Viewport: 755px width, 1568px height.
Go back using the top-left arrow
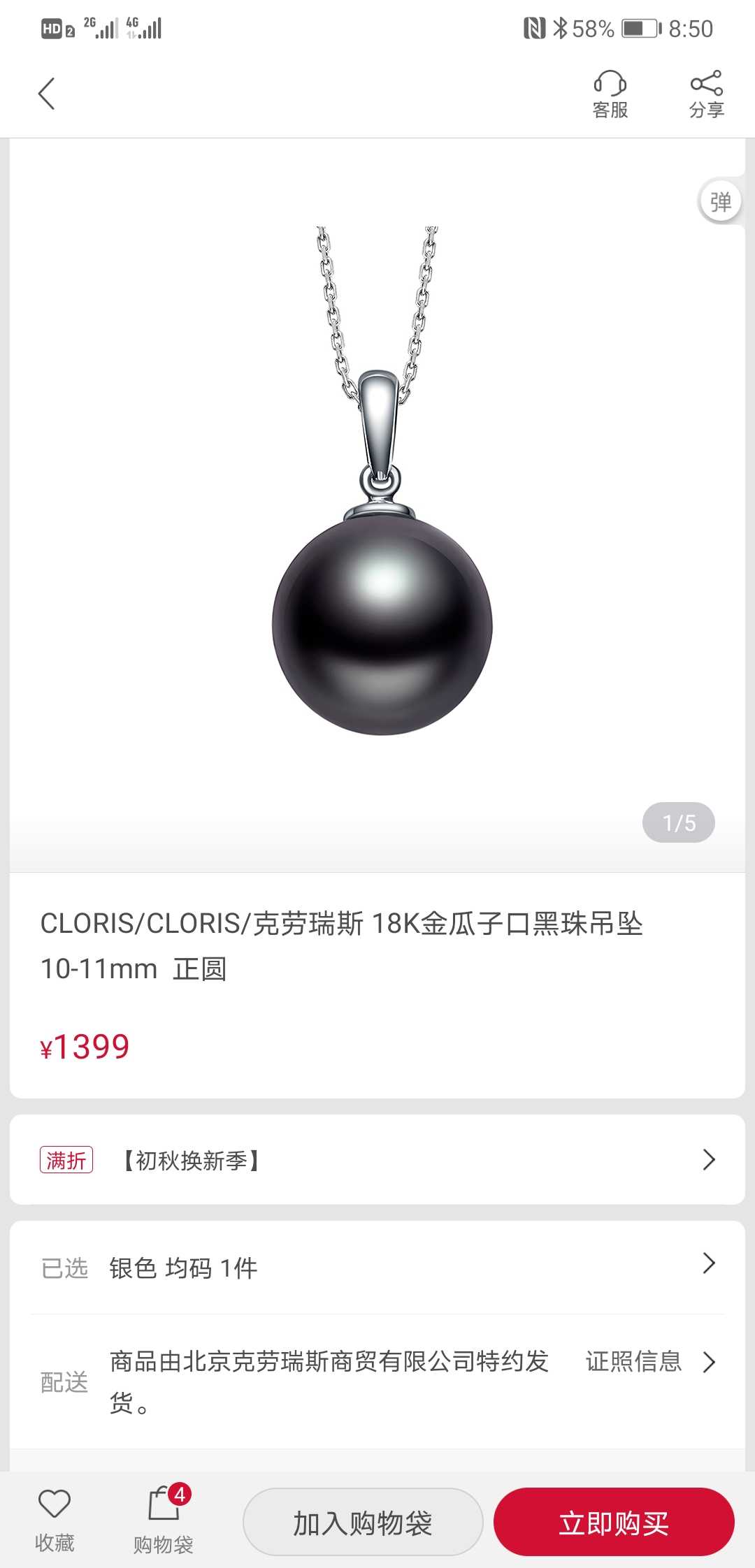click(x=47, y=94)
